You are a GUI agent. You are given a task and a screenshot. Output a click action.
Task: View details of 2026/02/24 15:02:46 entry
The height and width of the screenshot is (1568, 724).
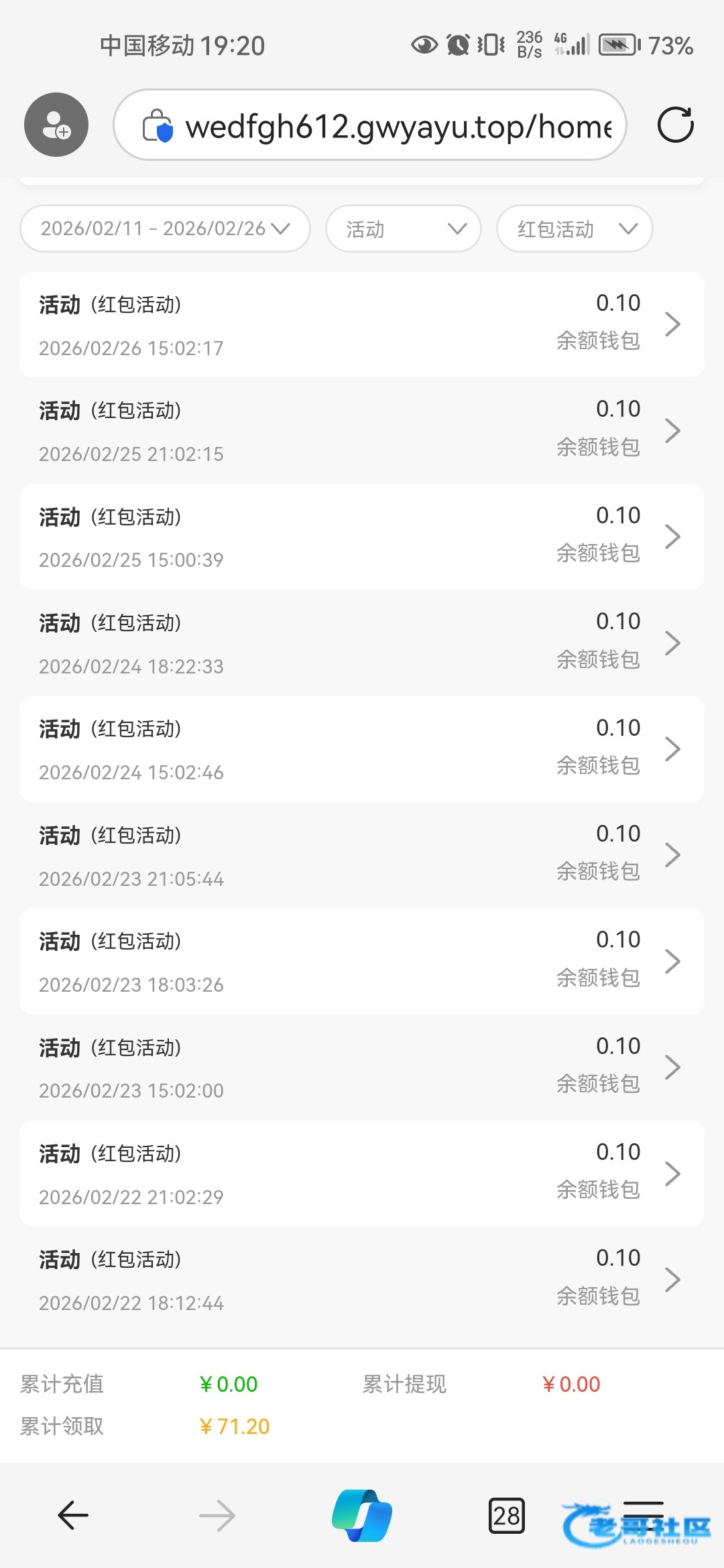[x=362, y=749]
